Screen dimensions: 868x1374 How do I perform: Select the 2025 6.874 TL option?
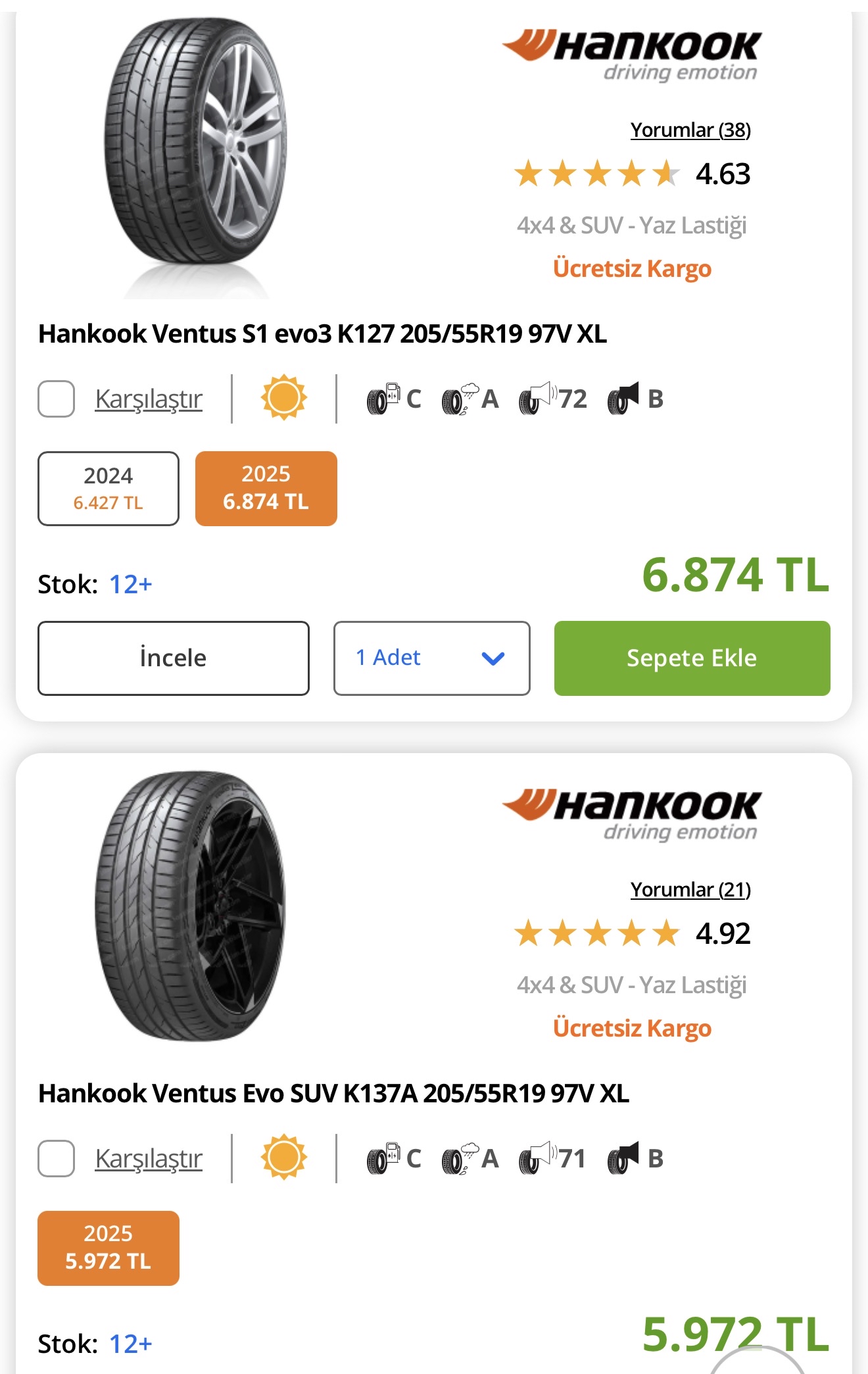point(266,488)
